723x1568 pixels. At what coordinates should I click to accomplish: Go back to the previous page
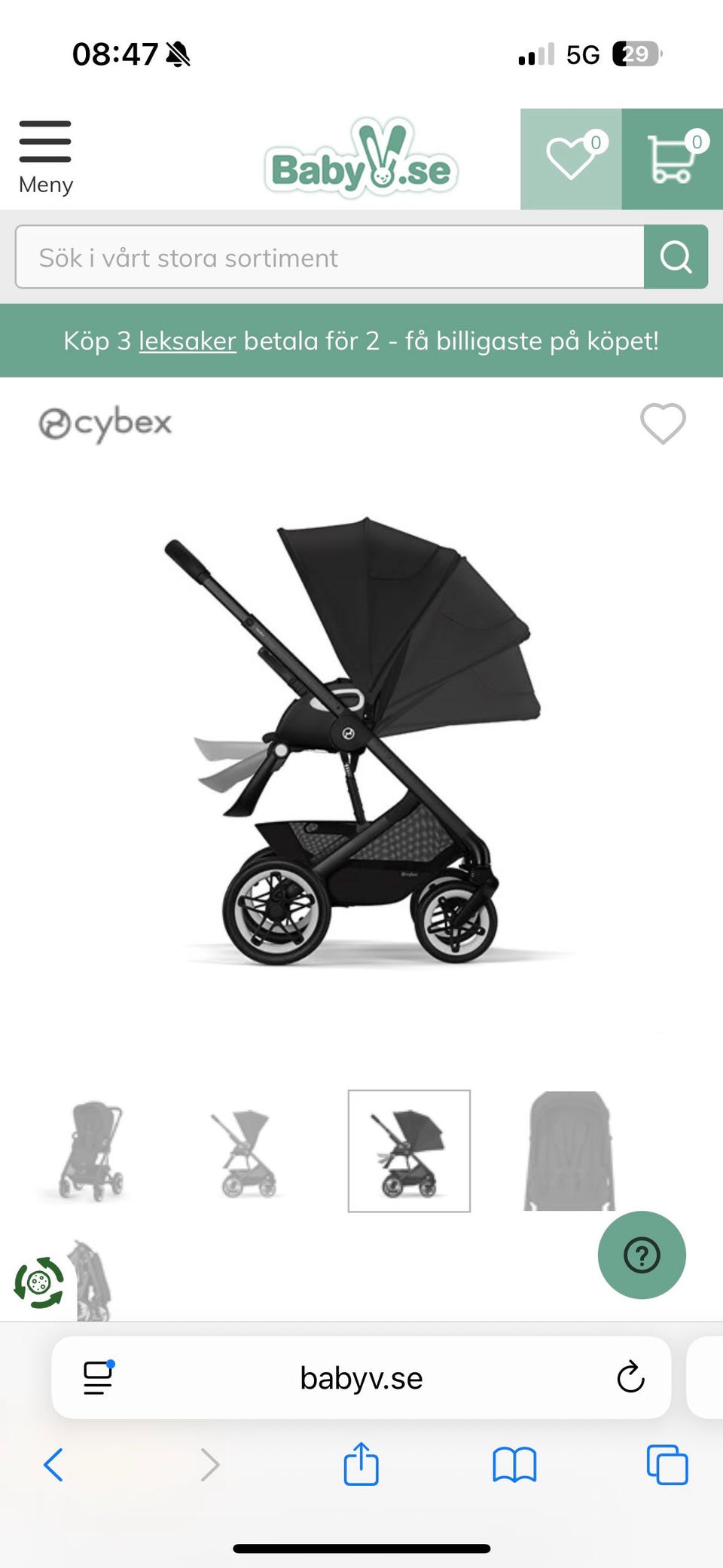pyautogui.click(x=53, y=1465)
